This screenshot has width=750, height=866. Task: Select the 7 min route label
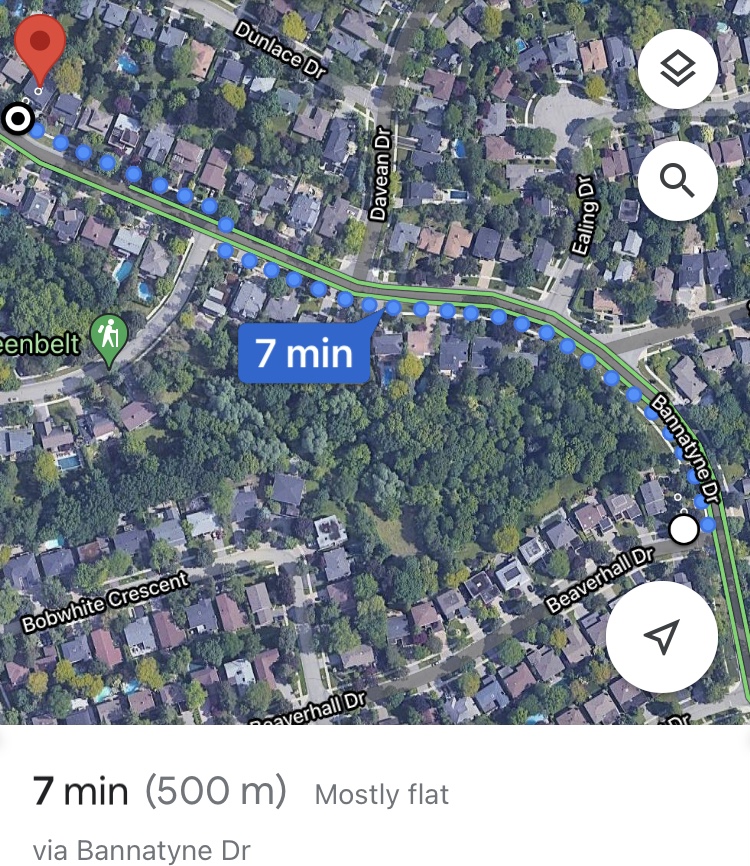tap(304, 352)
